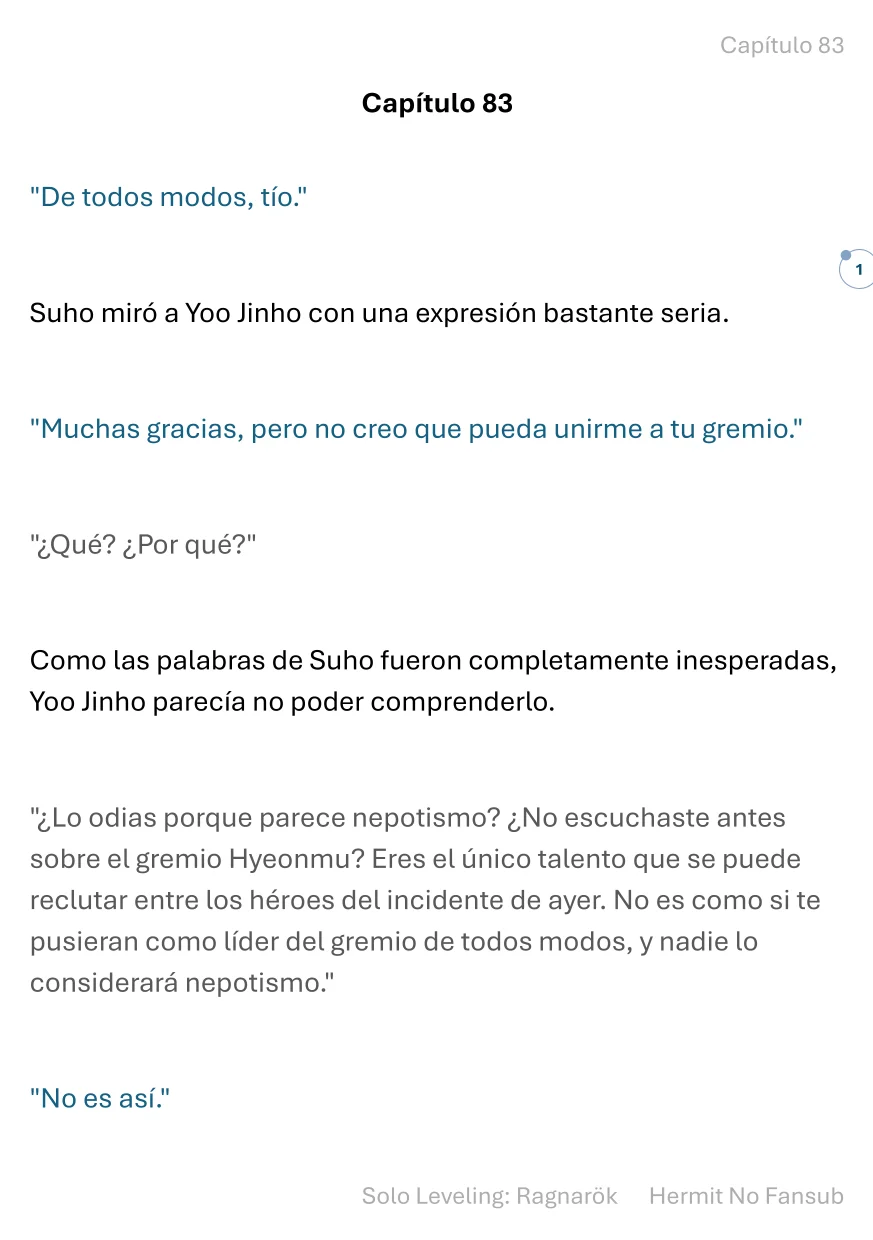The image size is (873, 1240).
Task: Open the comment bubble marked 1
Action: (x=857, y=270)
